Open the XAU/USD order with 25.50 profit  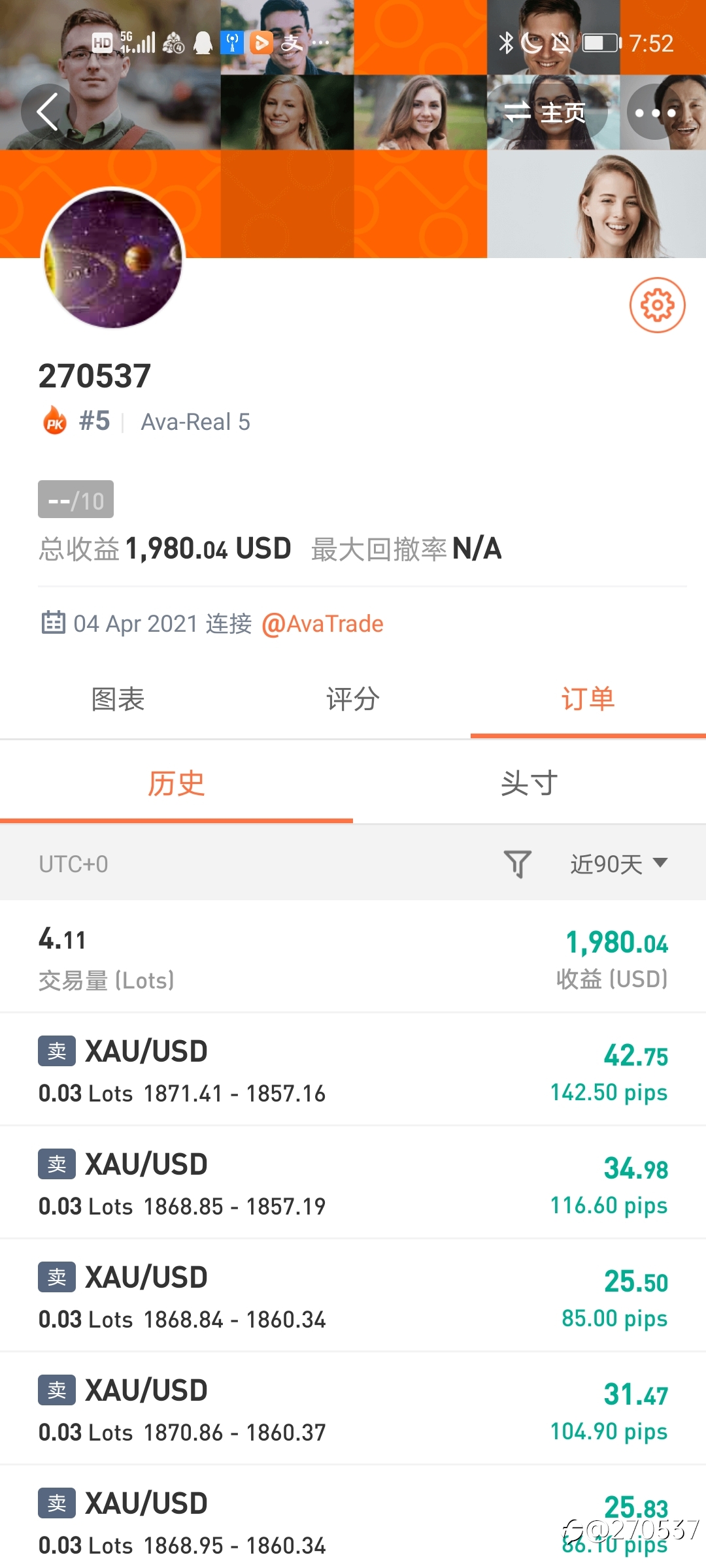pyautogui.click(x=353, y=1296)
